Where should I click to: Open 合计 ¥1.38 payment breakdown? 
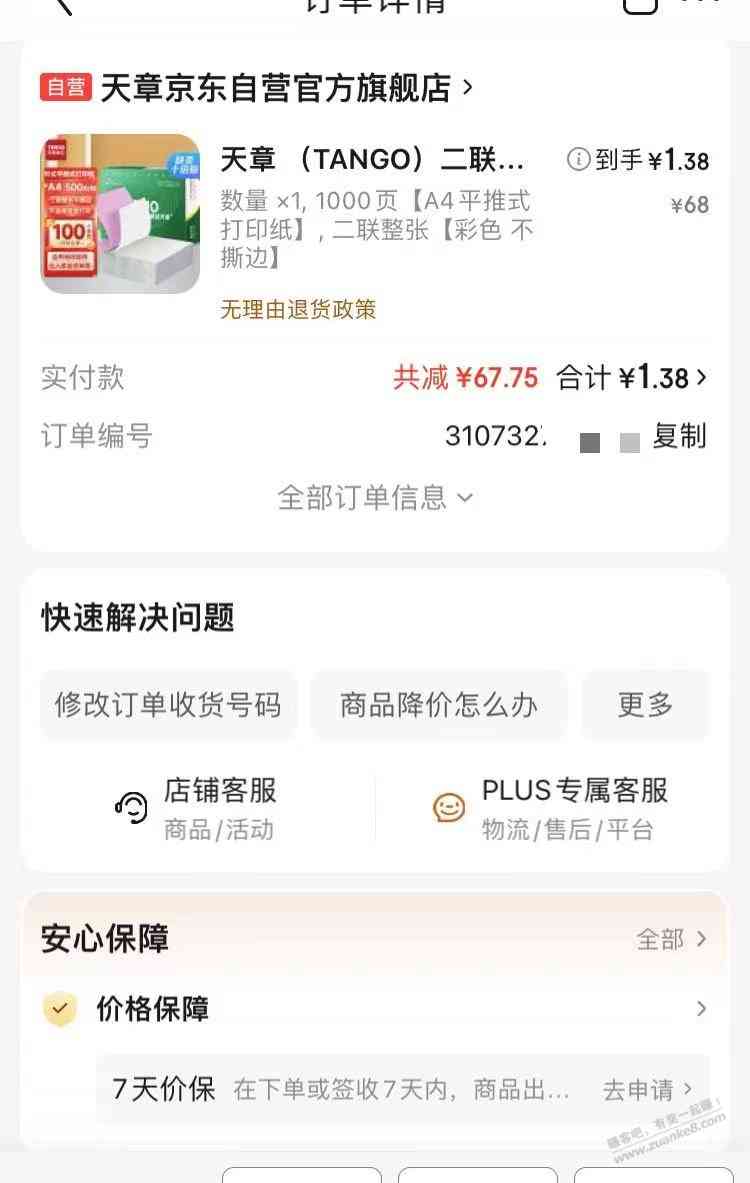(x=632, y=378)
